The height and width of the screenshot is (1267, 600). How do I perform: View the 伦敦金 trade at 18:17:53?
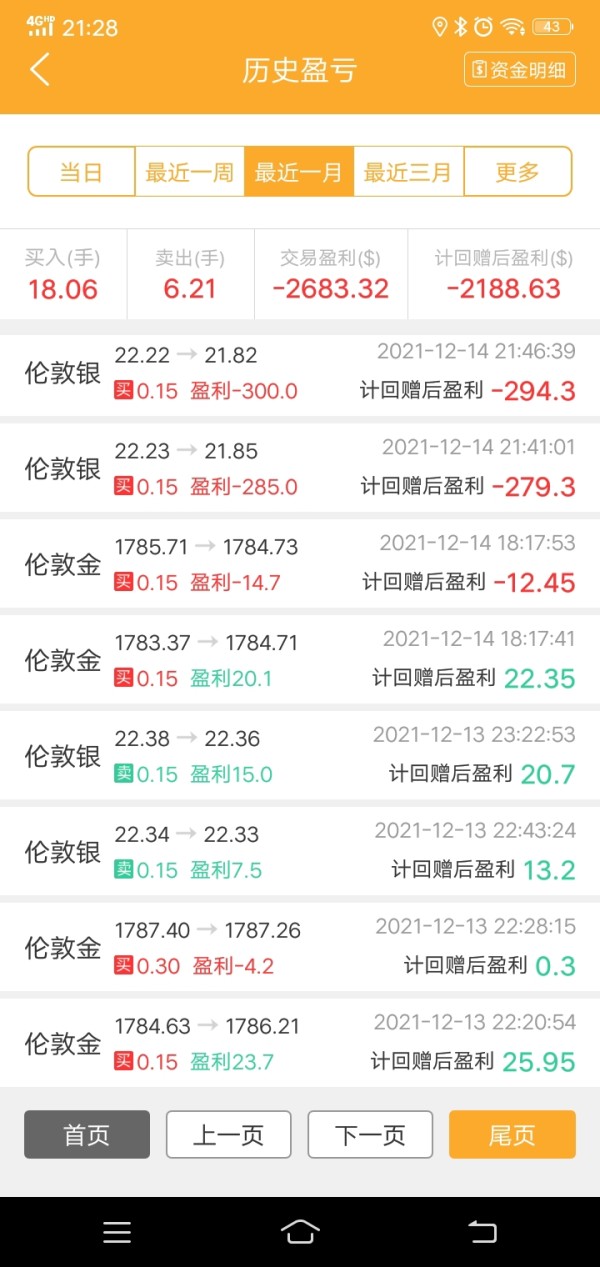300,565
